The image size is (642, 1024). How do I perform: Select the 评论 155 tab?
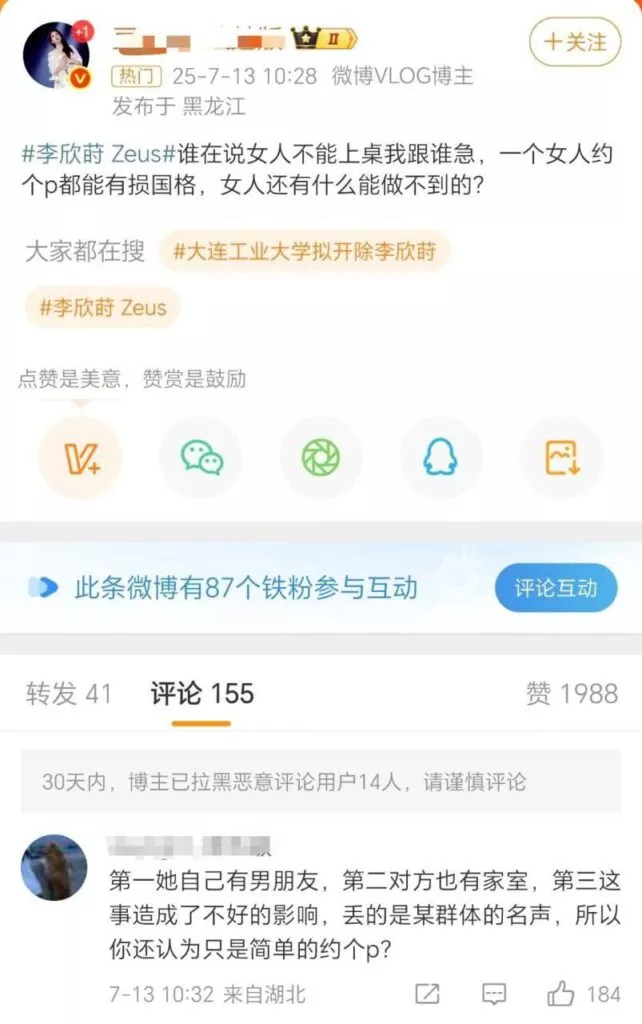[x=202, y=693]
